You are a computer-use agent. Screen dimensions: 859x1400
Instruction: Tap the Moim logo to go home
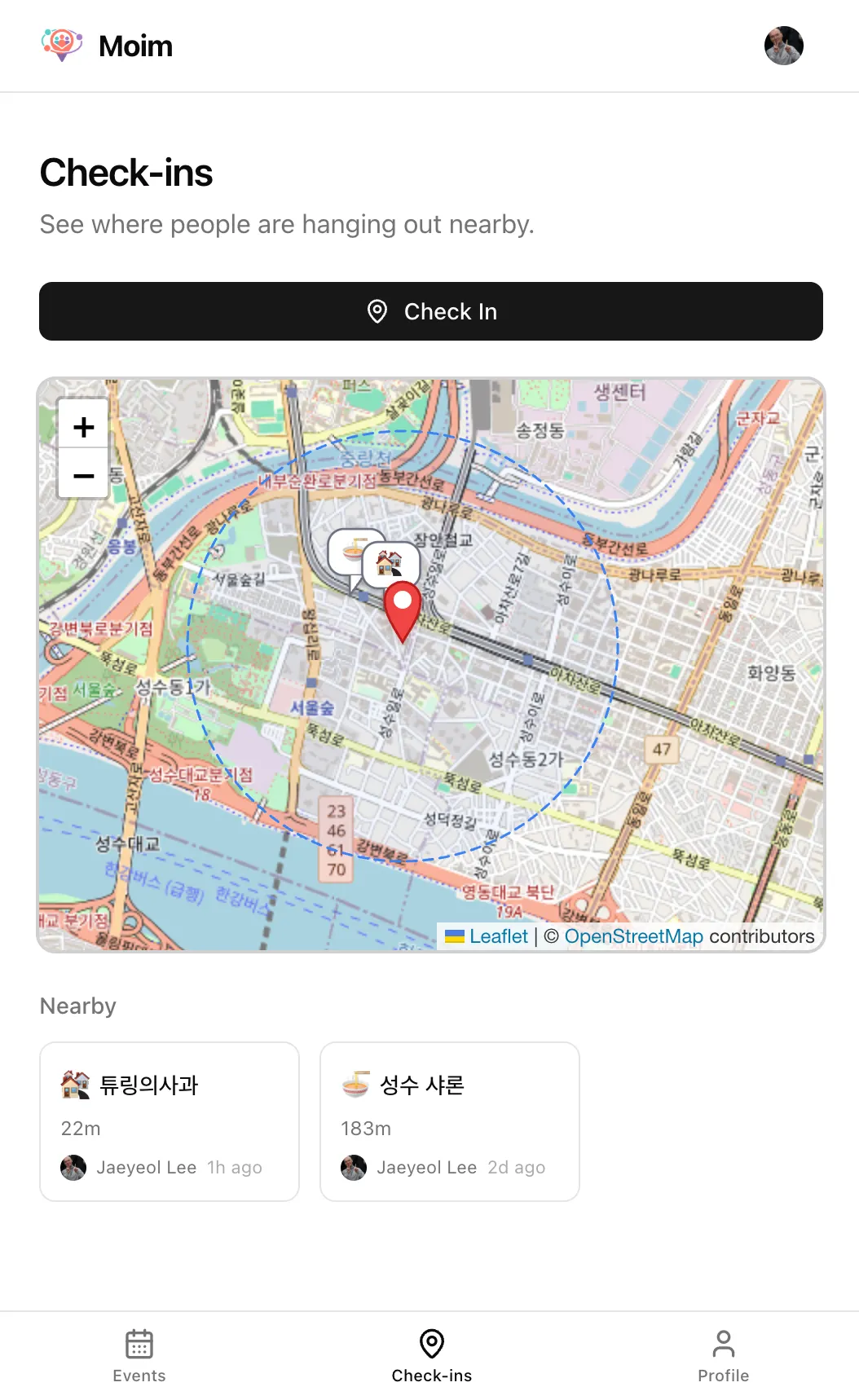tap(108, 46)
